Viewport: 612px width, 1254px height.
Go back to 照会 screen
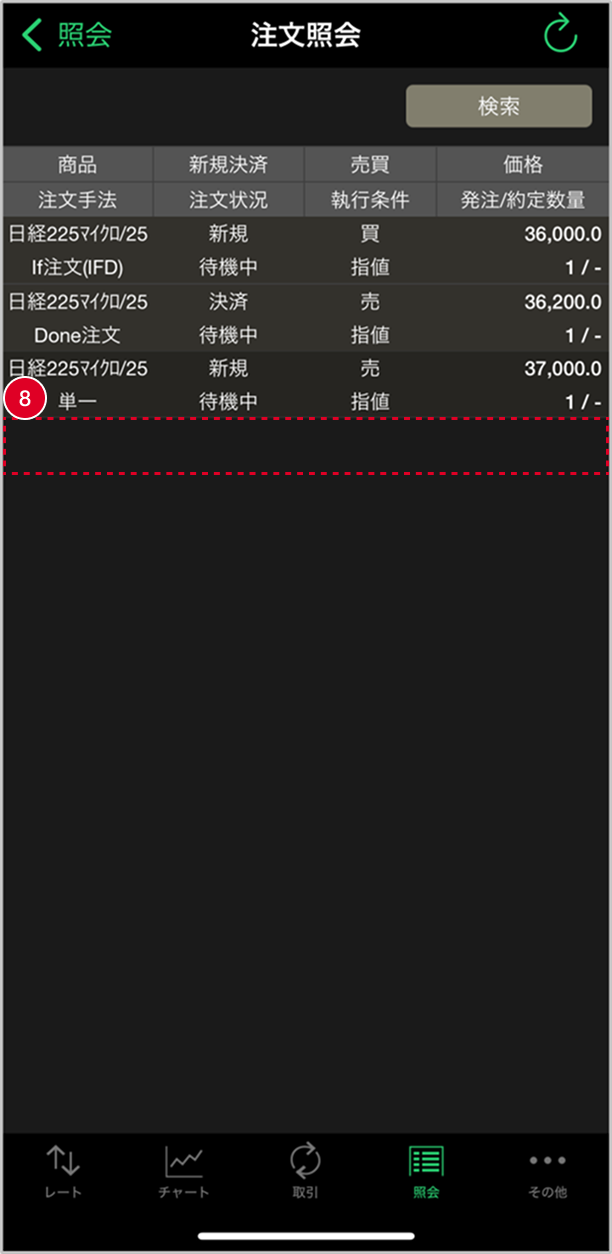[x=66, y=35]
